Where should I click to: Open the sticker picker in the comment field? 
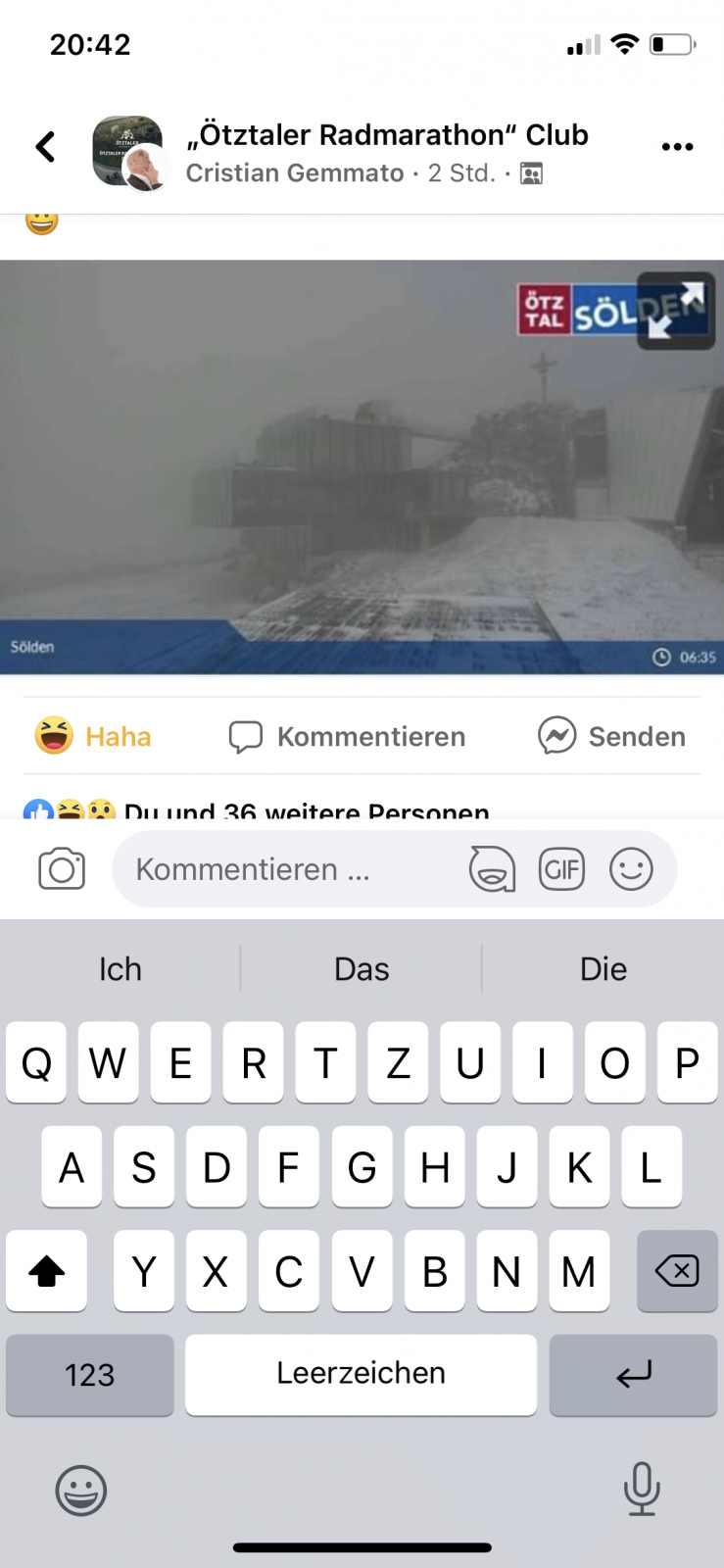pyautogui.click(x=492, y=869)
